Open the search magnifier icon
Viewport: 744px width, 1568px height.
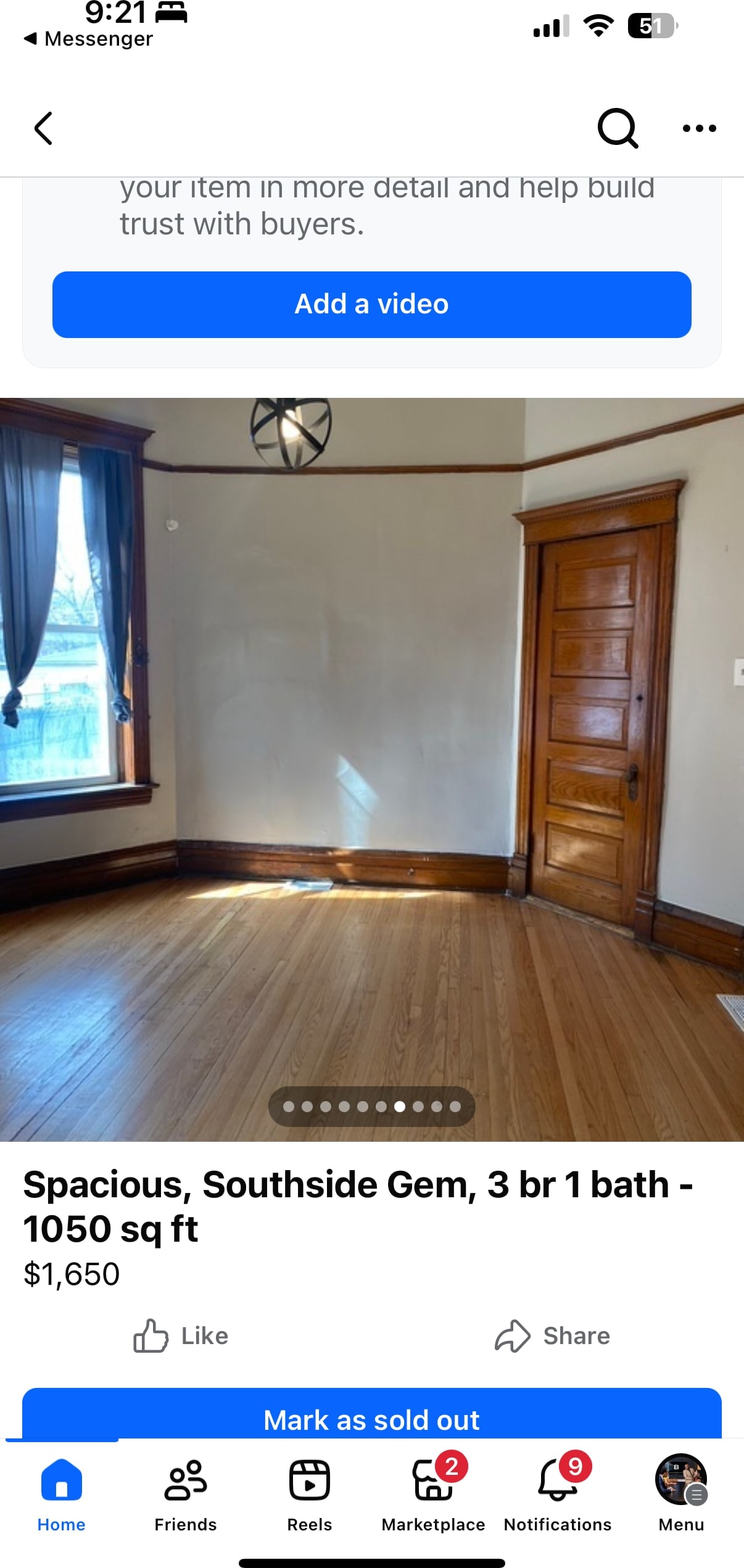(618, 128)
